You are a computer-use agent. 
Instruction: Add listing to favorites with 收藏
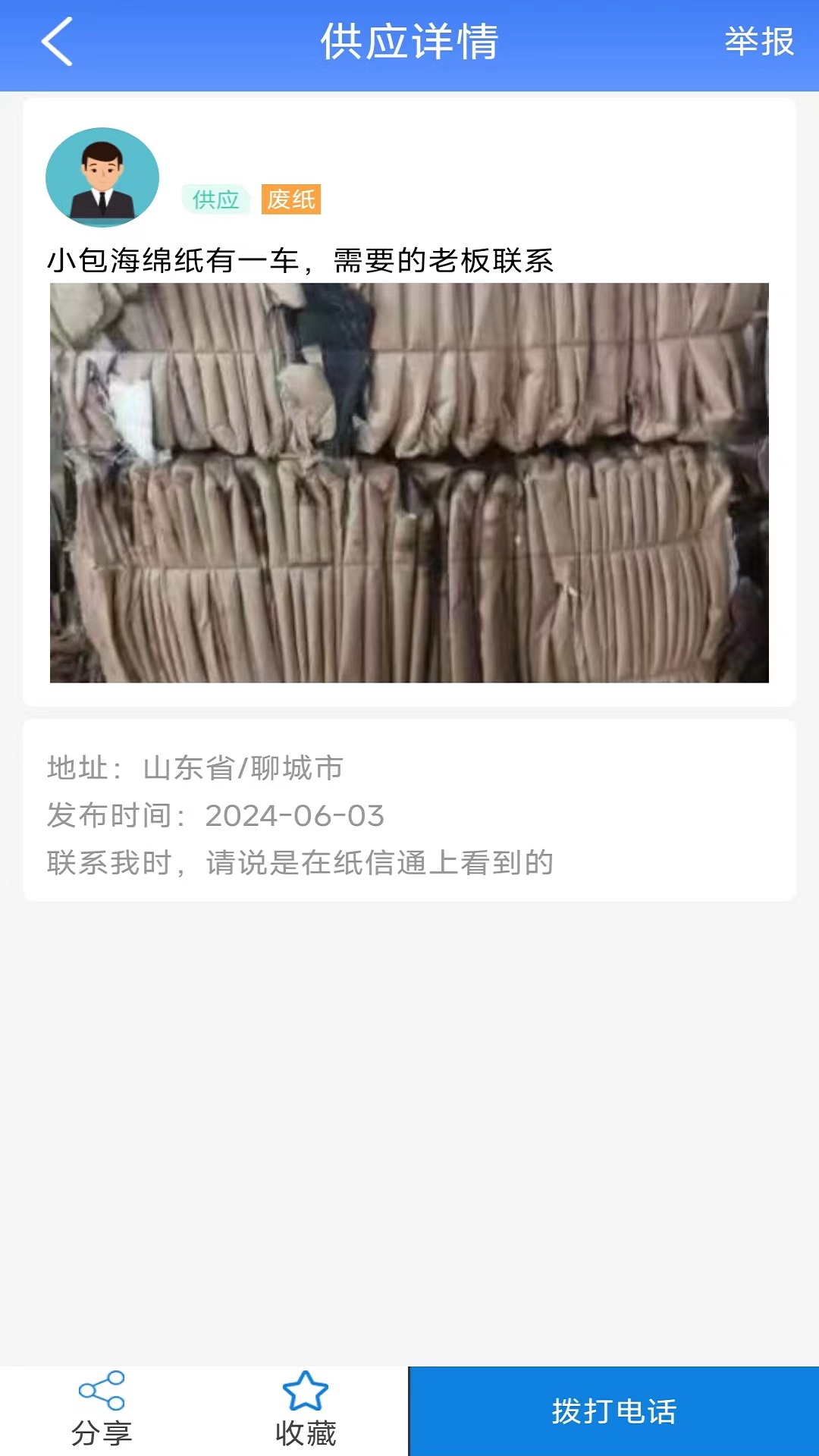click(x=306, y=1410)
